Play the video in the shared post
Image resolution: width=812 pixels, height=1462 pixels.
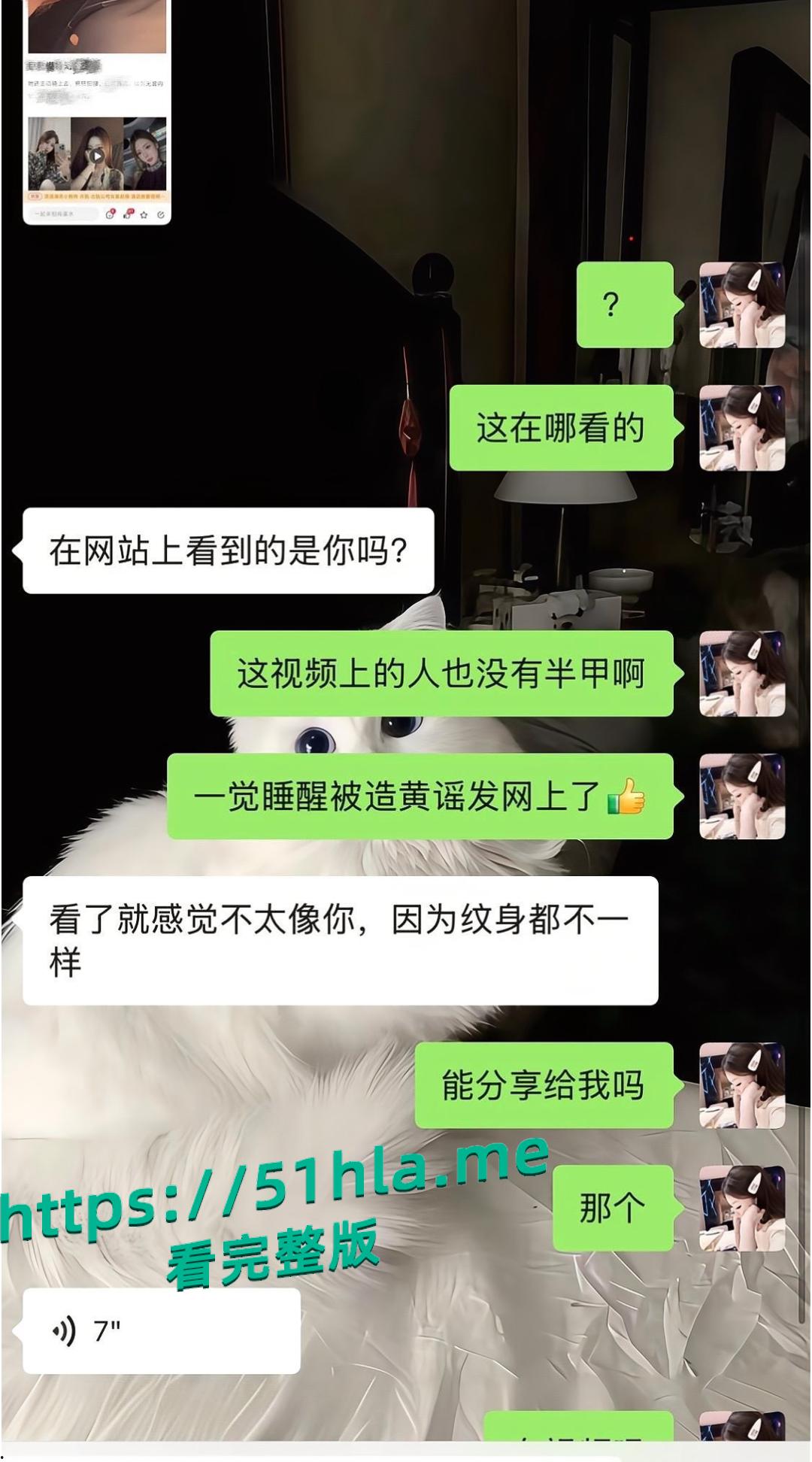coord(96,156)
